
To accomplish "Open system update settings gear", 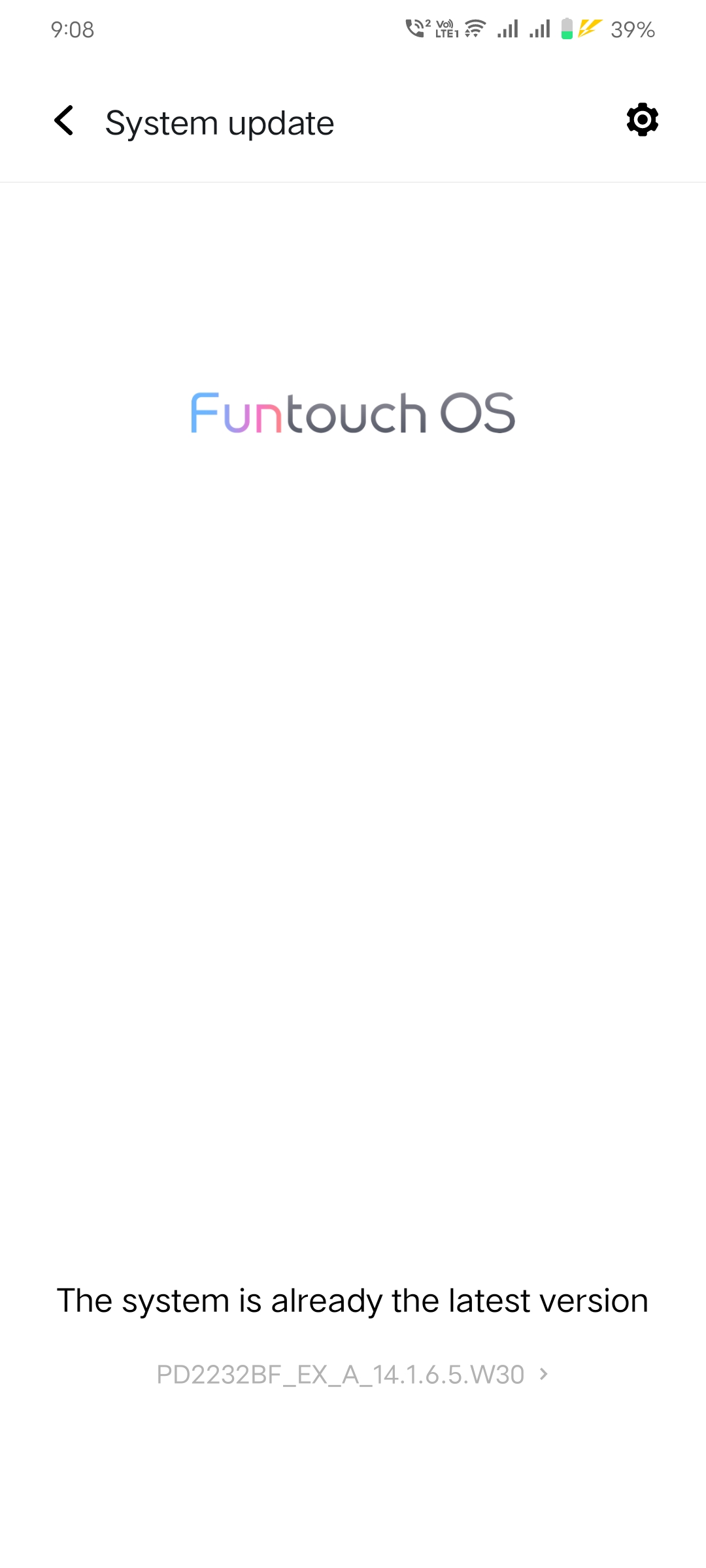I will click(x=642, y=120).
